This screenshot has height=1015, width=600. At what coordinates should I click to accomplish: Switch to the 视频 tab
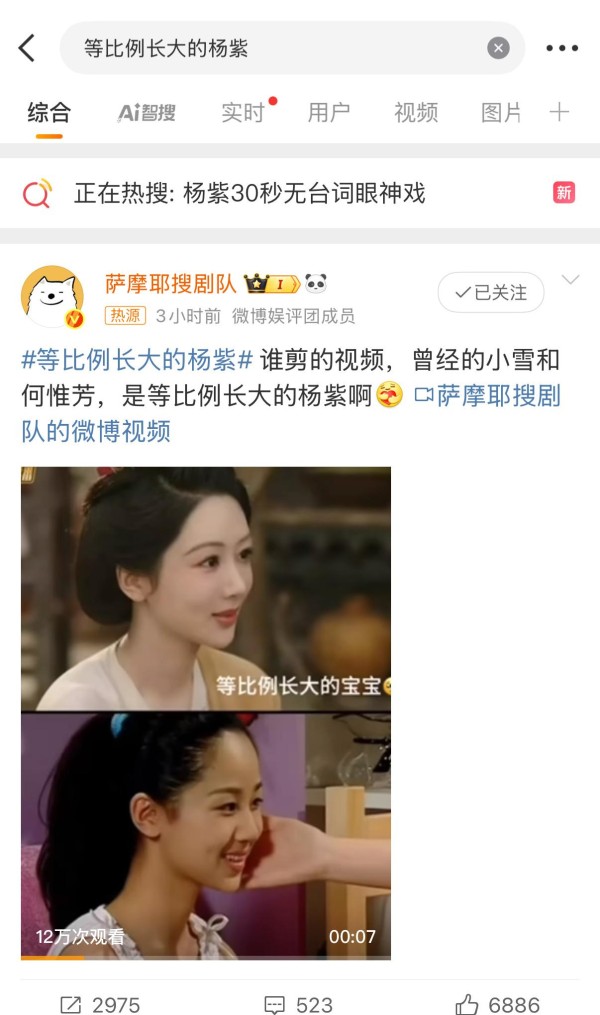(416, 113)
